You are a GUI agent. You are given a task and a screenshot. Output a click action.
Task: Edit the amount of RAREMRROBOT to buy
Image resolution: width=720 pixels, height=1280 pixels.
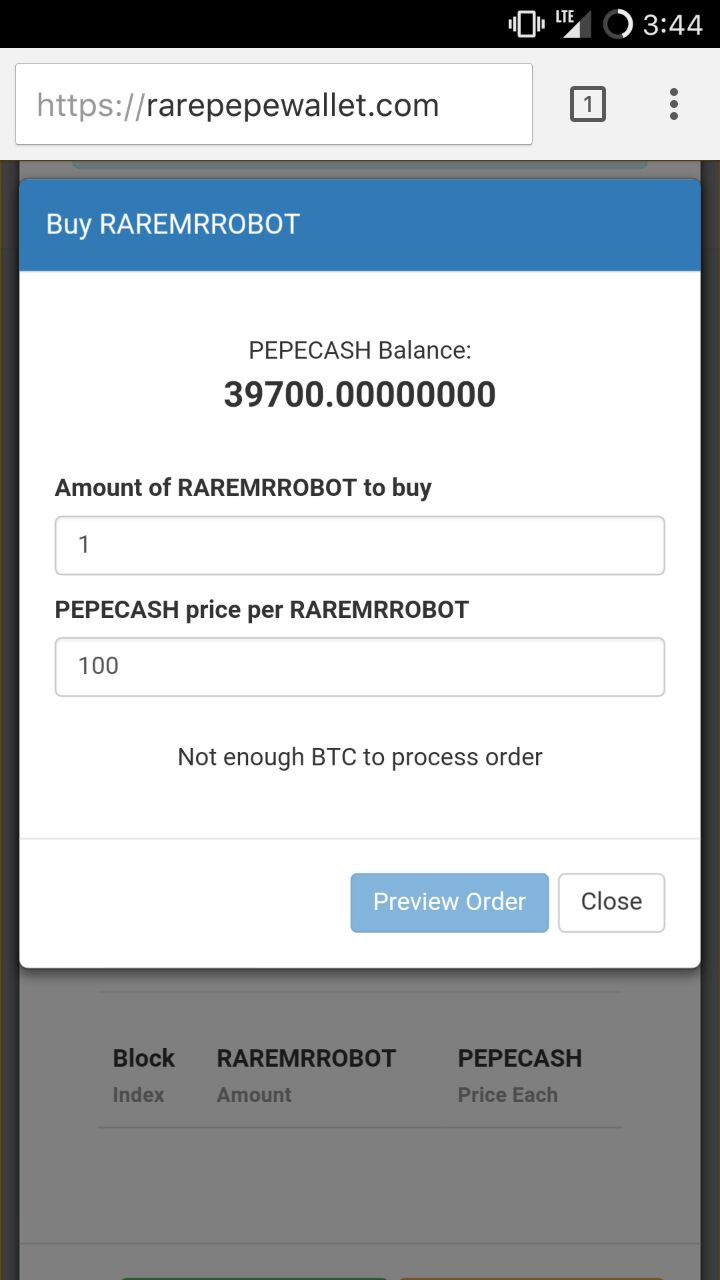(x=360, y=545)
